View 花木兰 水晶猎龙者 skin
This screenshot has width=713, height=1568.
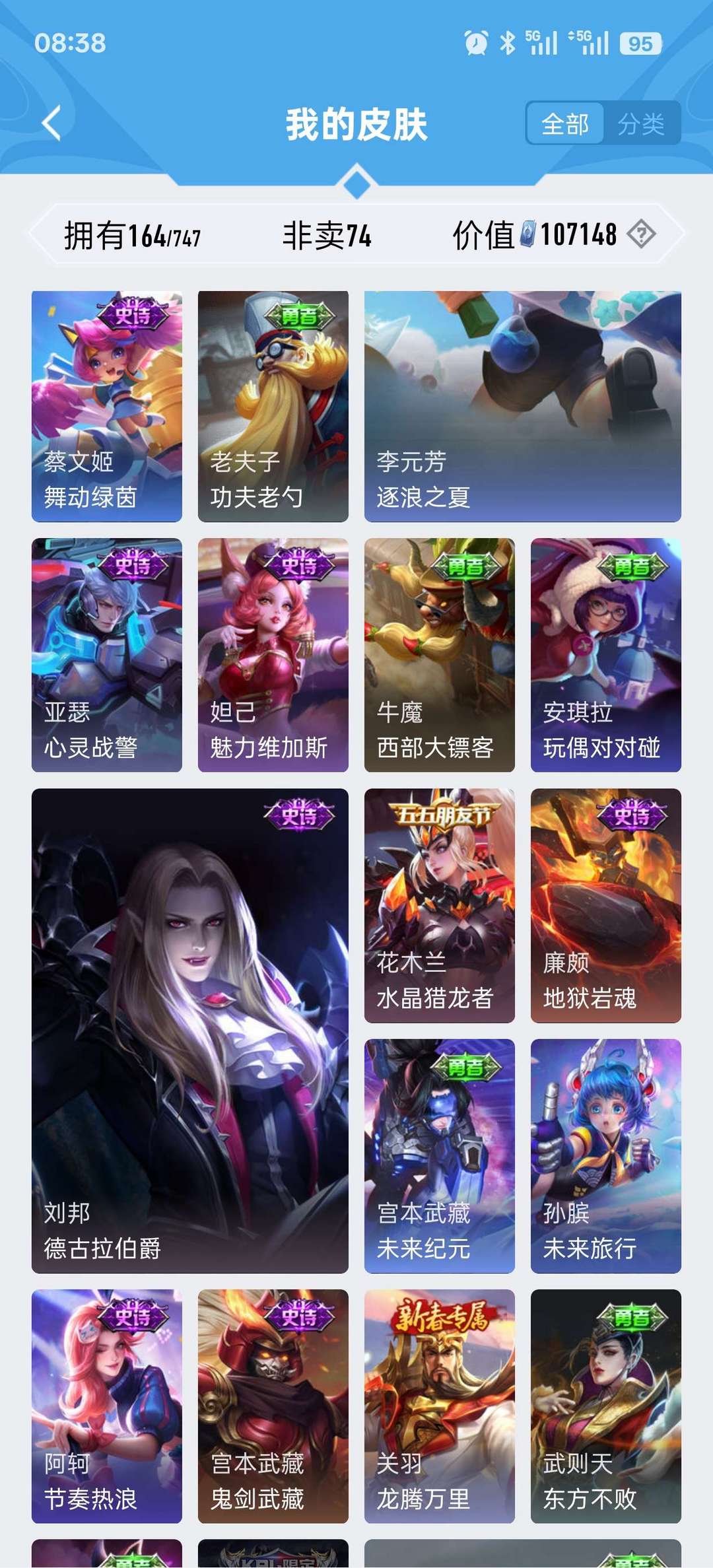[440, 905]
